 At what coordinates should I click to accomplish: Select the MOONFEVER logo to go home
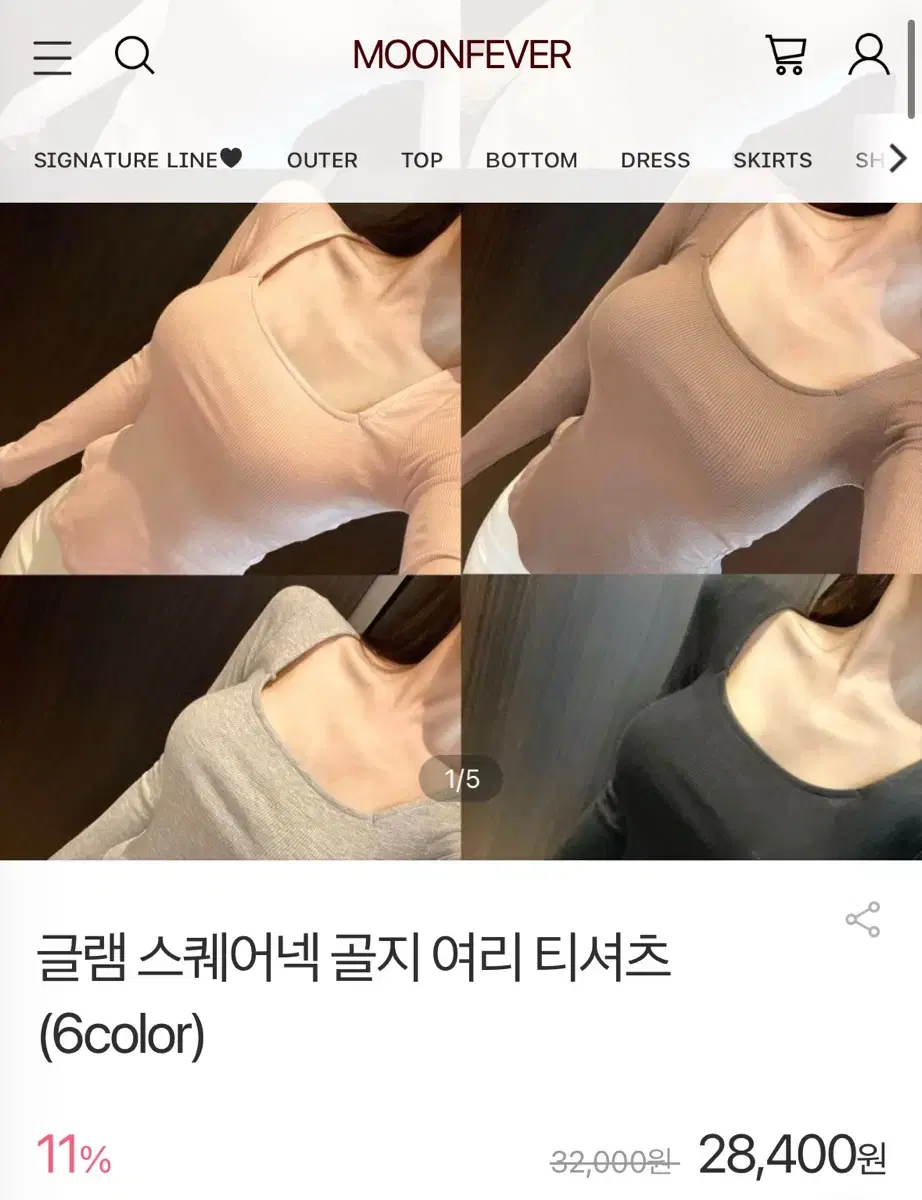[x=460, y=57]
